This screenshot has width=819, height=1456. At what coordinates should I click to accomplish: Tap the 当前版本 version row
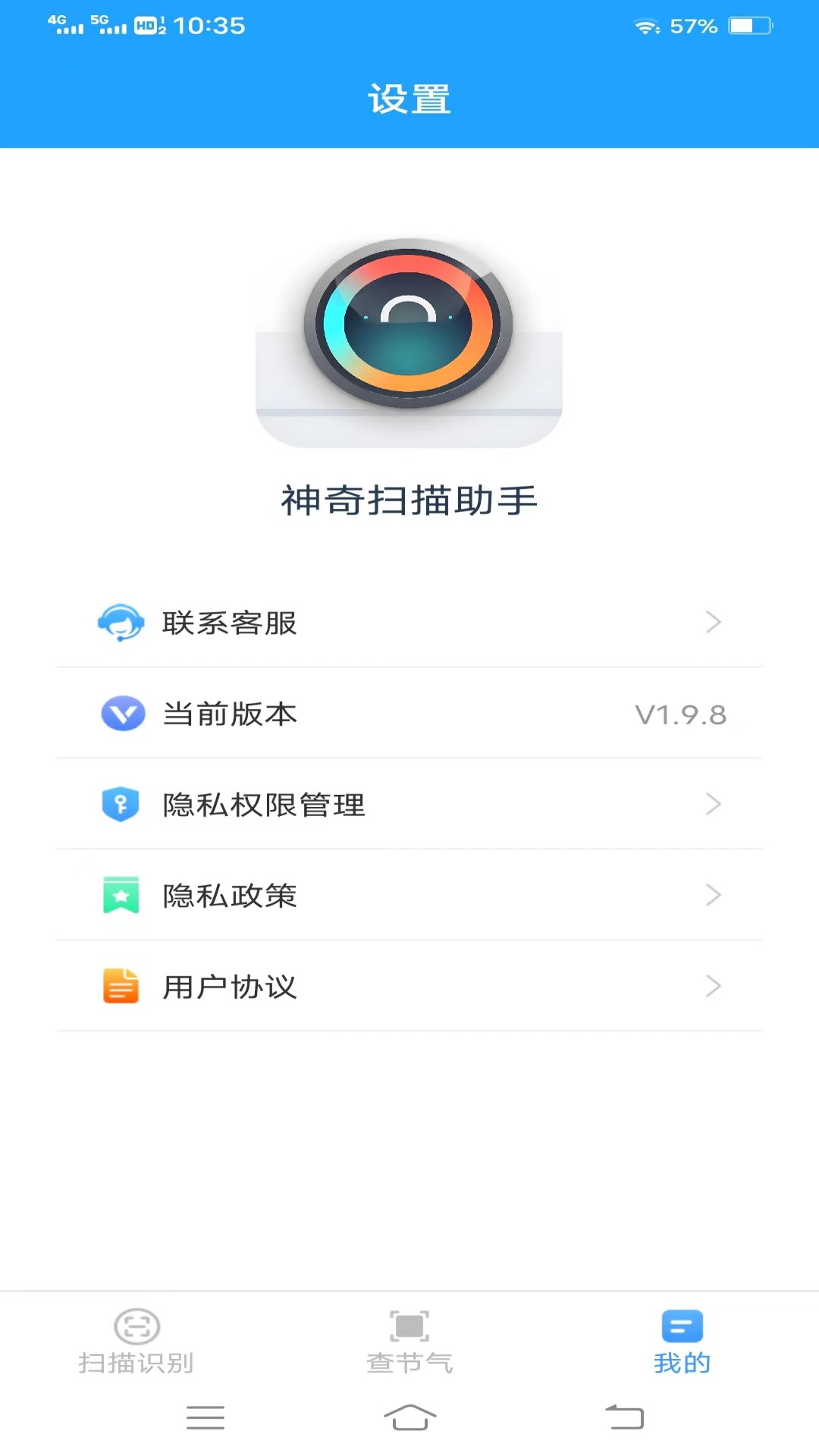click(409, 713)
